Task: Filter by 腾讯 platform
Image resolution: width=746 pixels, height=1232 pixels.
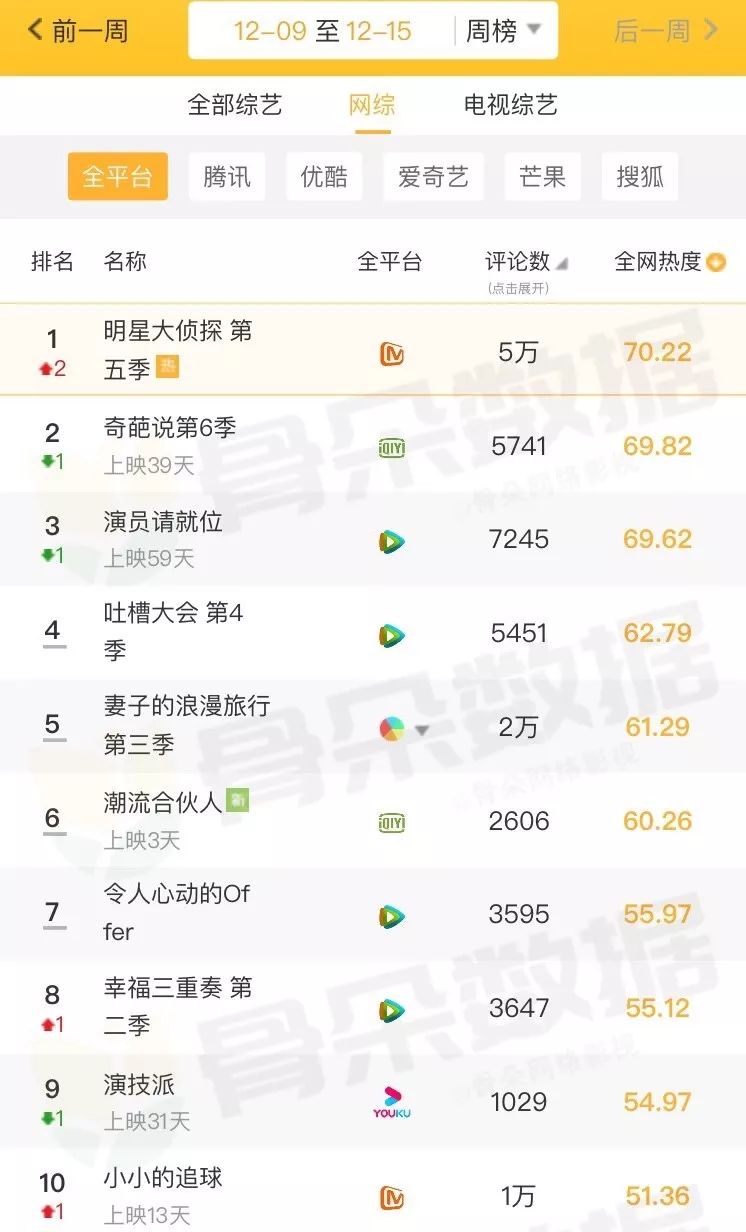Action: coord(227,177)
